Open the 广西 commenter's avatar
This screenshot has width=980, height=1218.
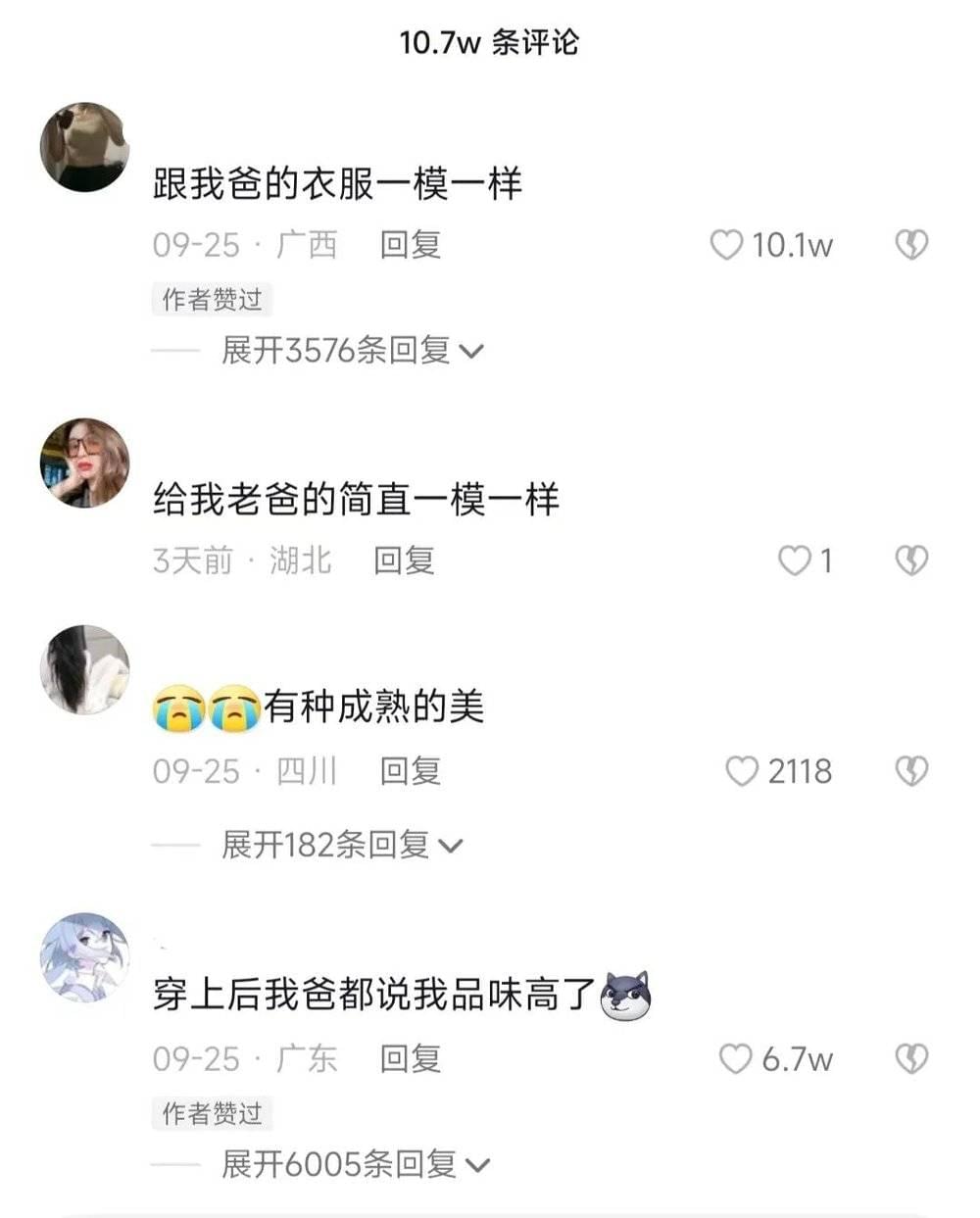point(84,148)
